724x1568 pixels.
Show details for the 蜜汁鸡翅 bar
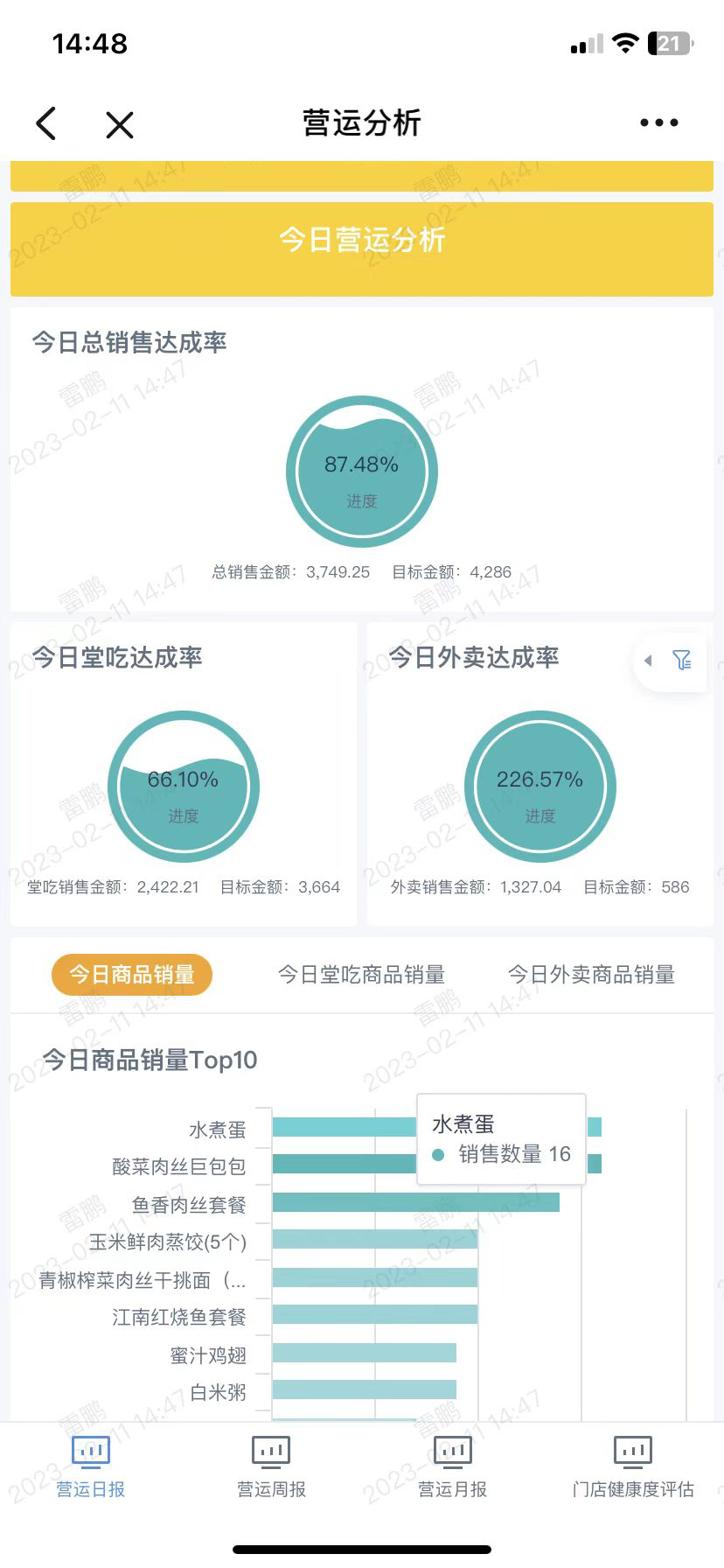(x=364, y=1353)
